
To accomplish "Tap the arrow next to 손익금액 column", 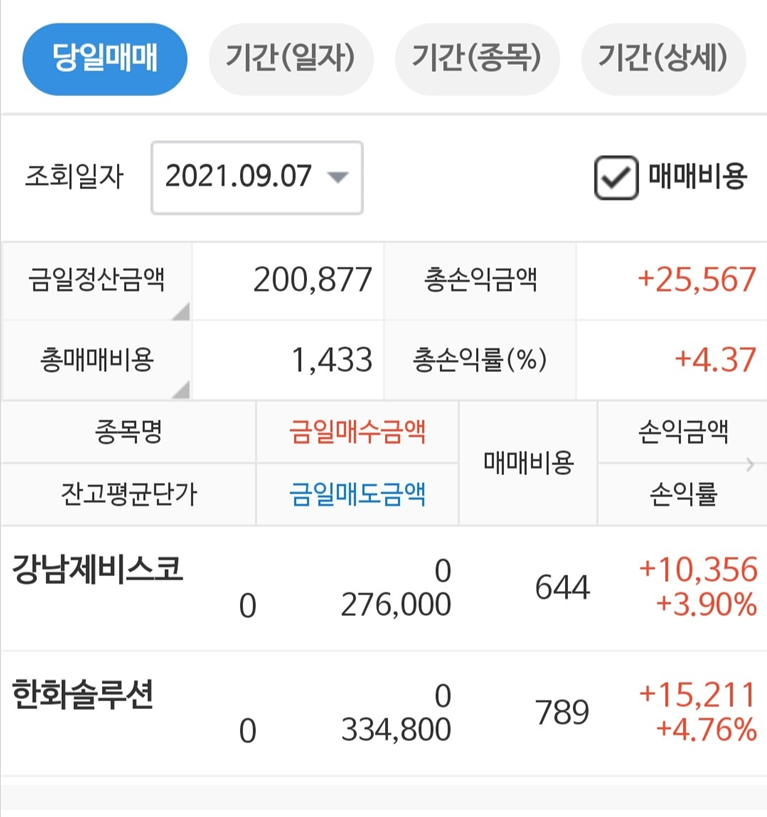I will click(x=750, y=464).
